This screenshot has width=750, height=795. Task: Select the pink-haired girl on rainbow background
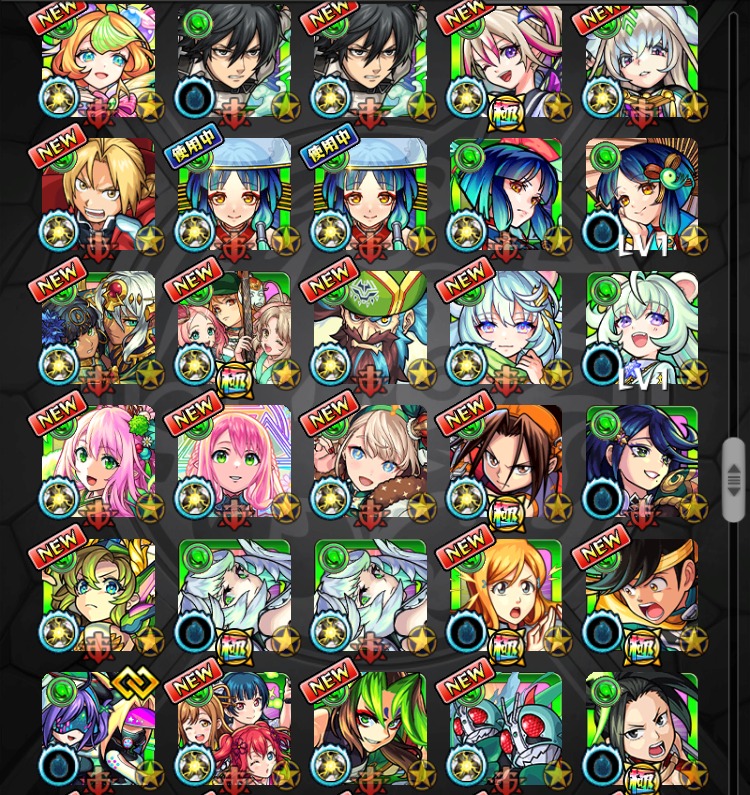(x=234, y=461)
